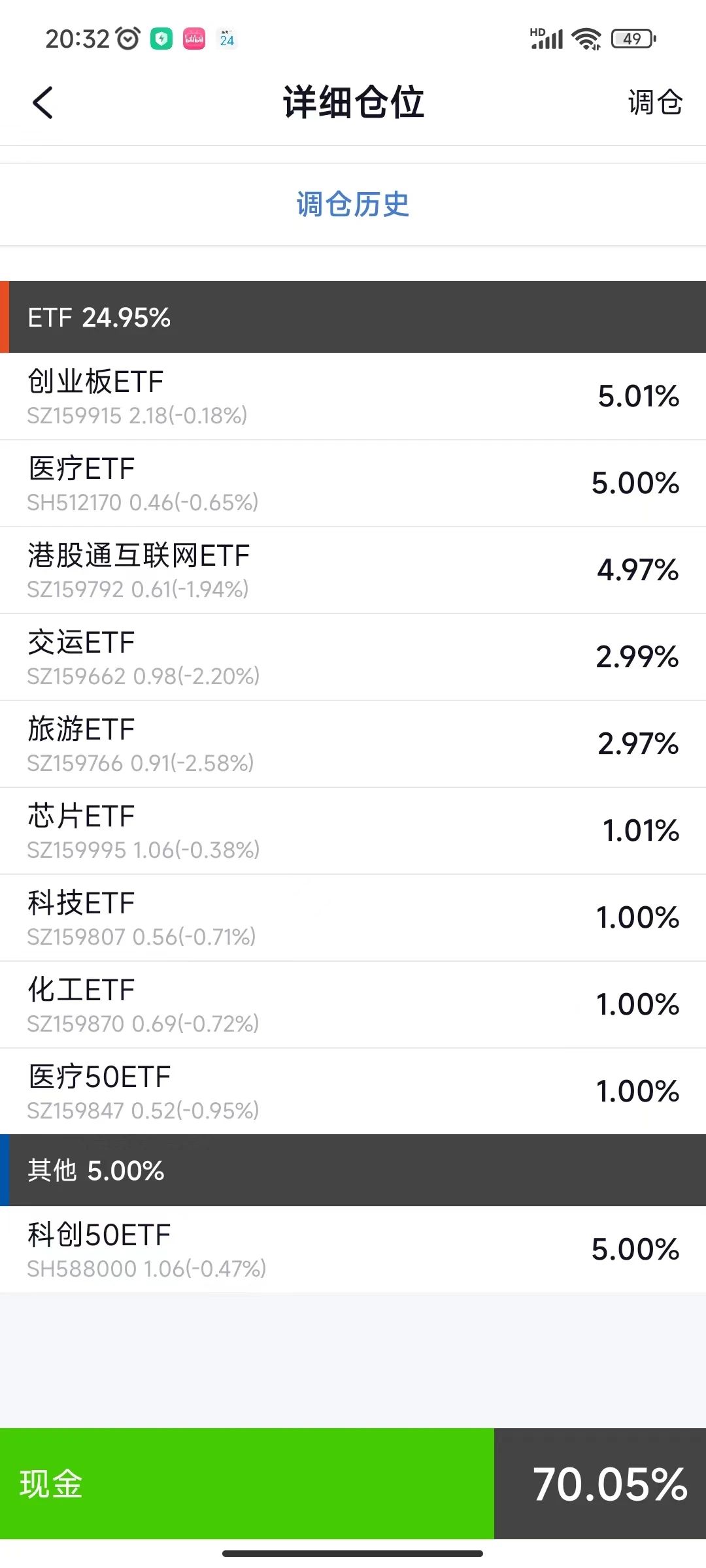Open the 旅游ETF row
This screenshot has height=1568, width=706.
click(x=353, y=744)
